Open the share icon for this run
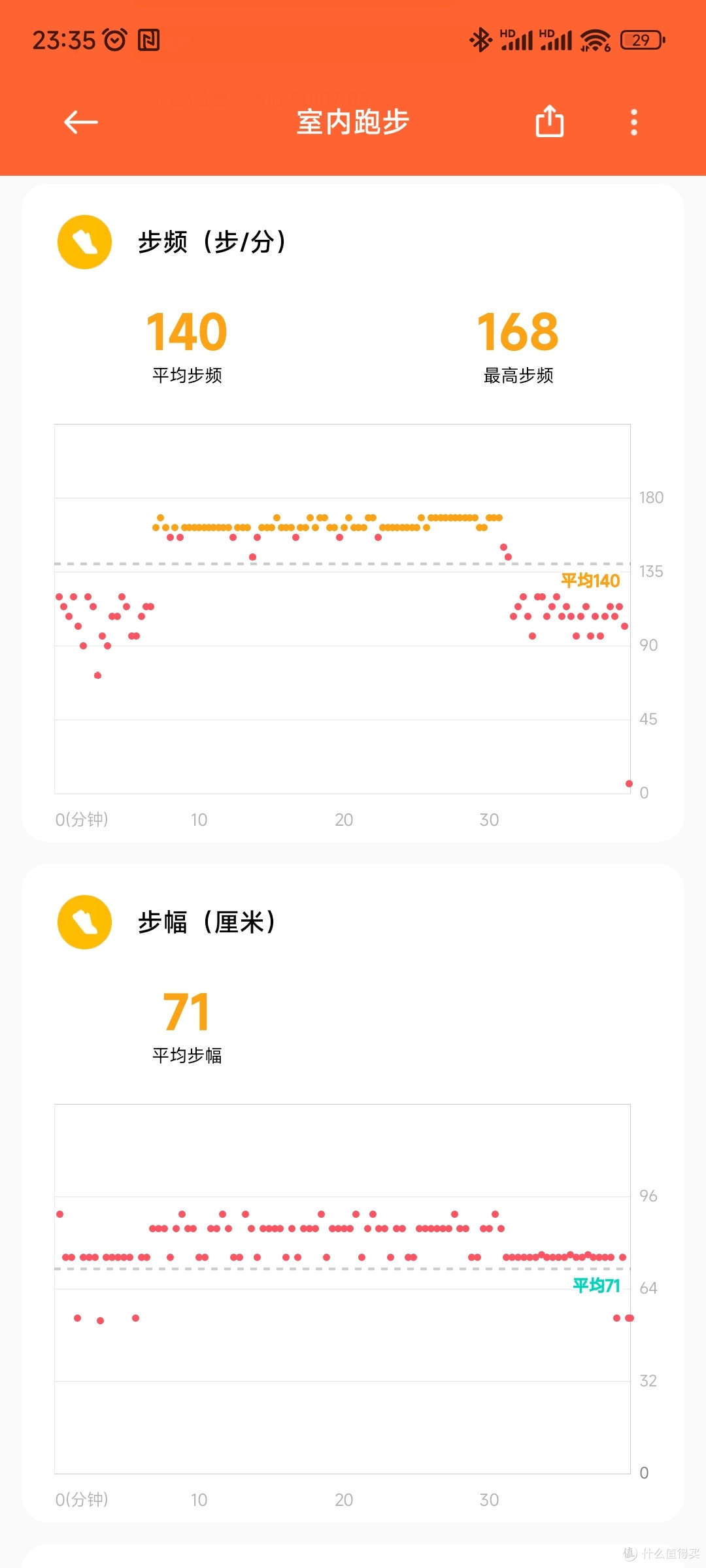 point(549,121)
